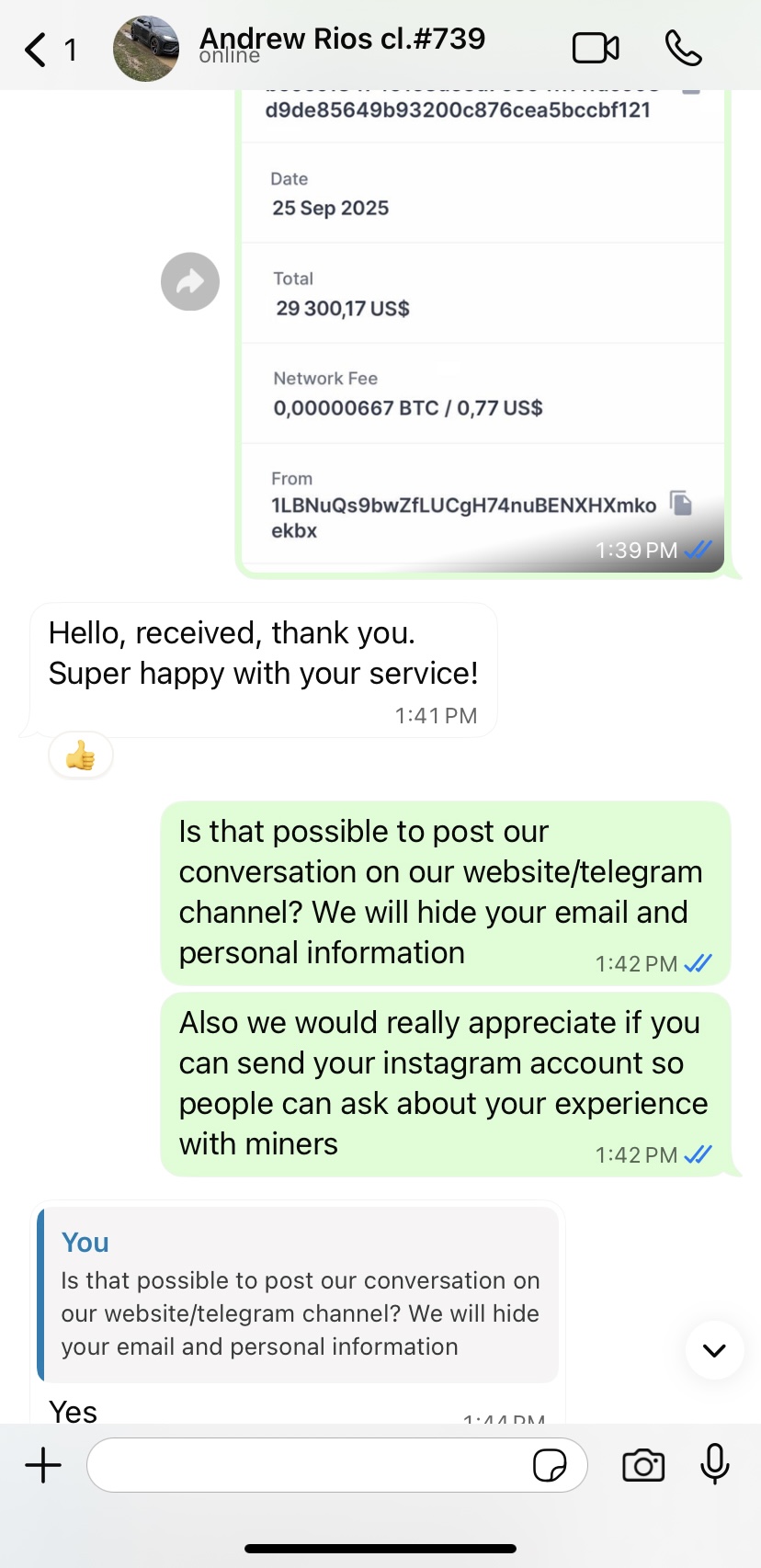This screenshot has width=761, height=1568.
Task: Go back to the chats list
Action: 37,50
